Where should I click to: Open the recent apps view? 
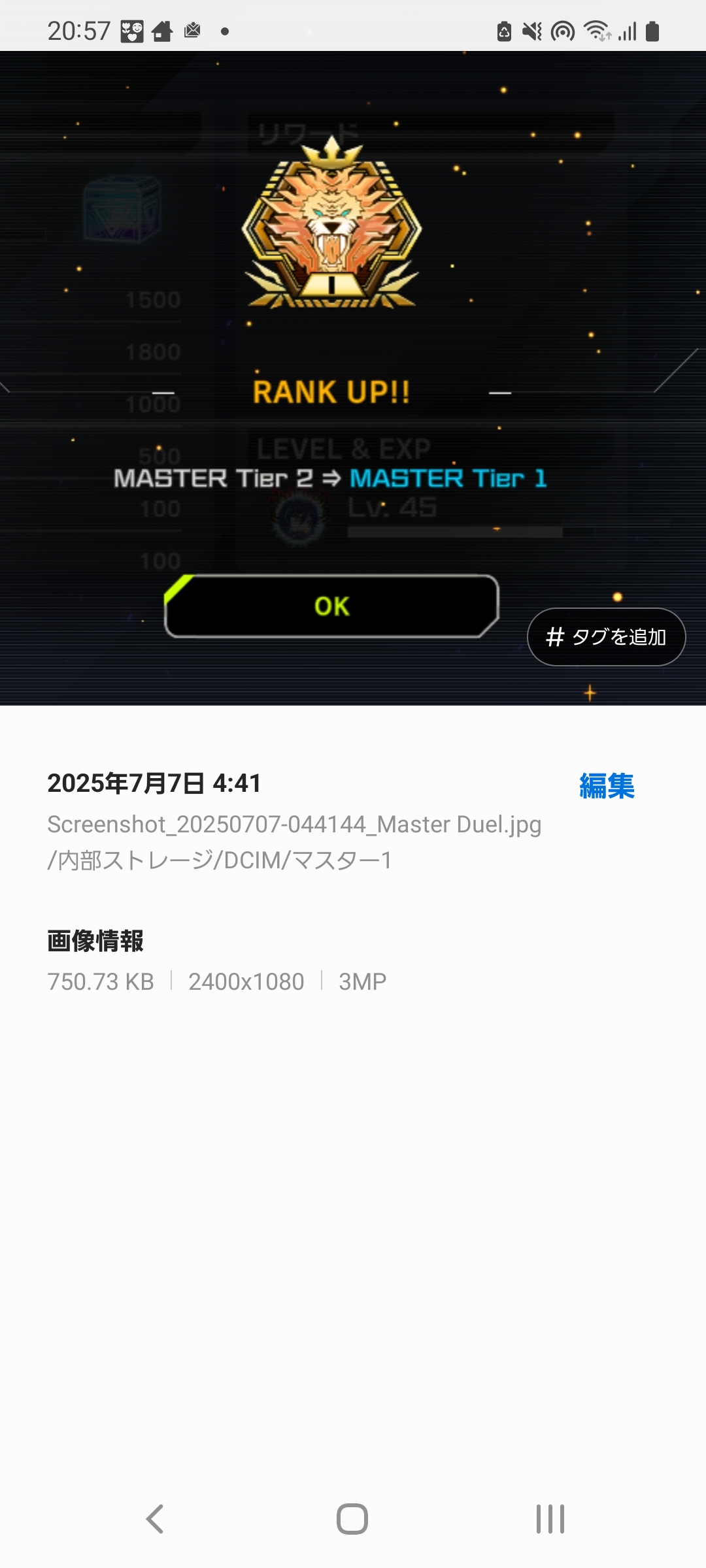click(550, 1519)
